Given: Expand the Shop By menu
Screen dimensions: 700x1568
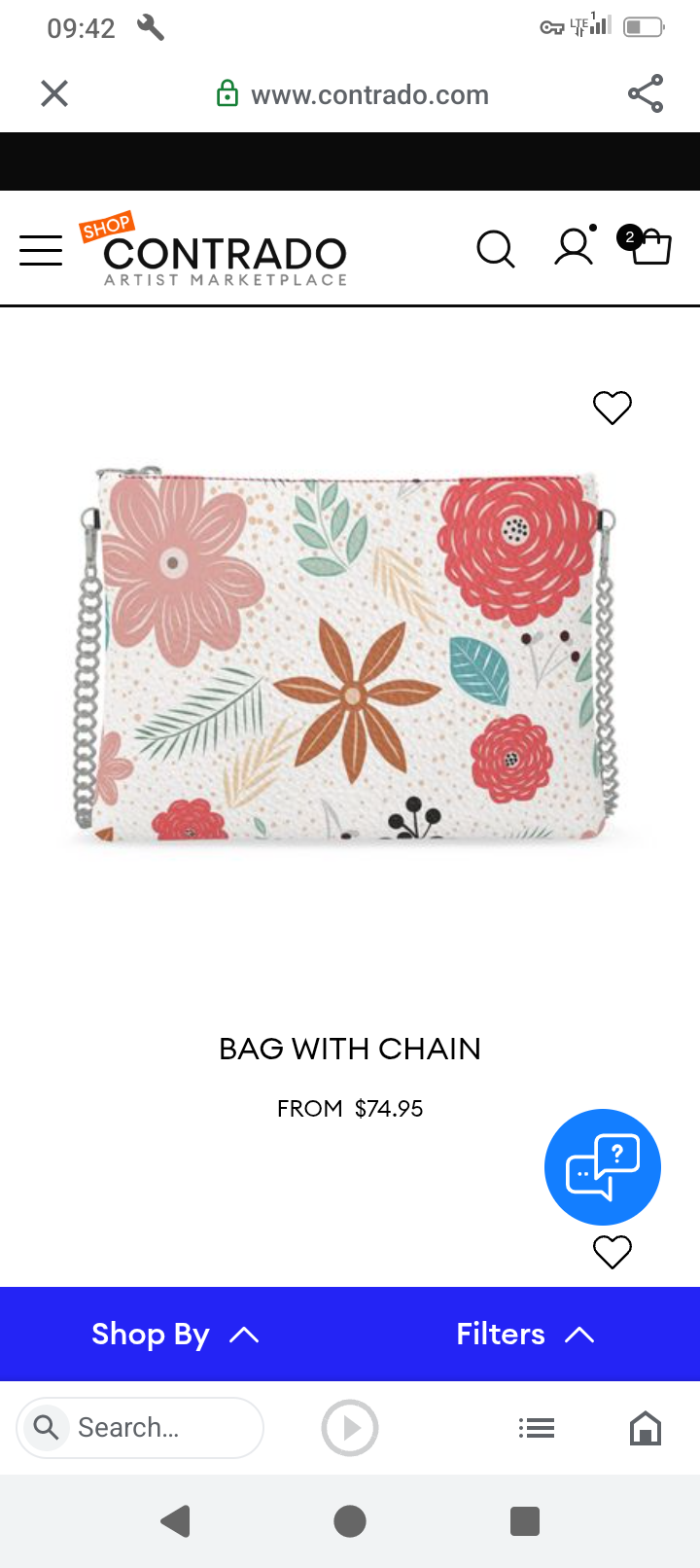Looking at the screenshot, I should (175, 1334).
